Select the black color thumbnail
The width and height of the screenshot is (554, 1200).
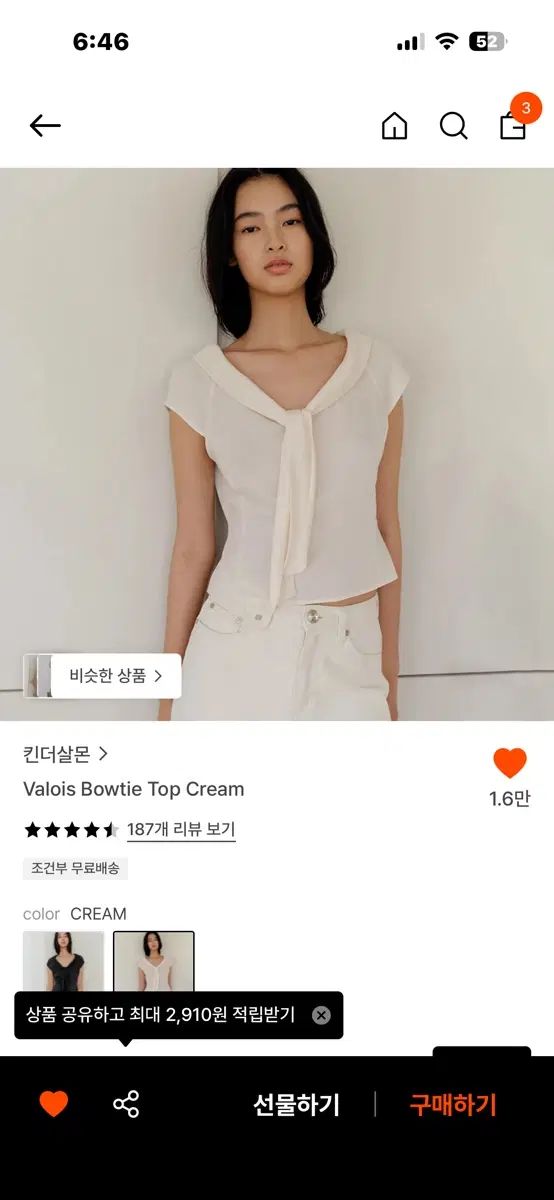[x=64, y=962]
